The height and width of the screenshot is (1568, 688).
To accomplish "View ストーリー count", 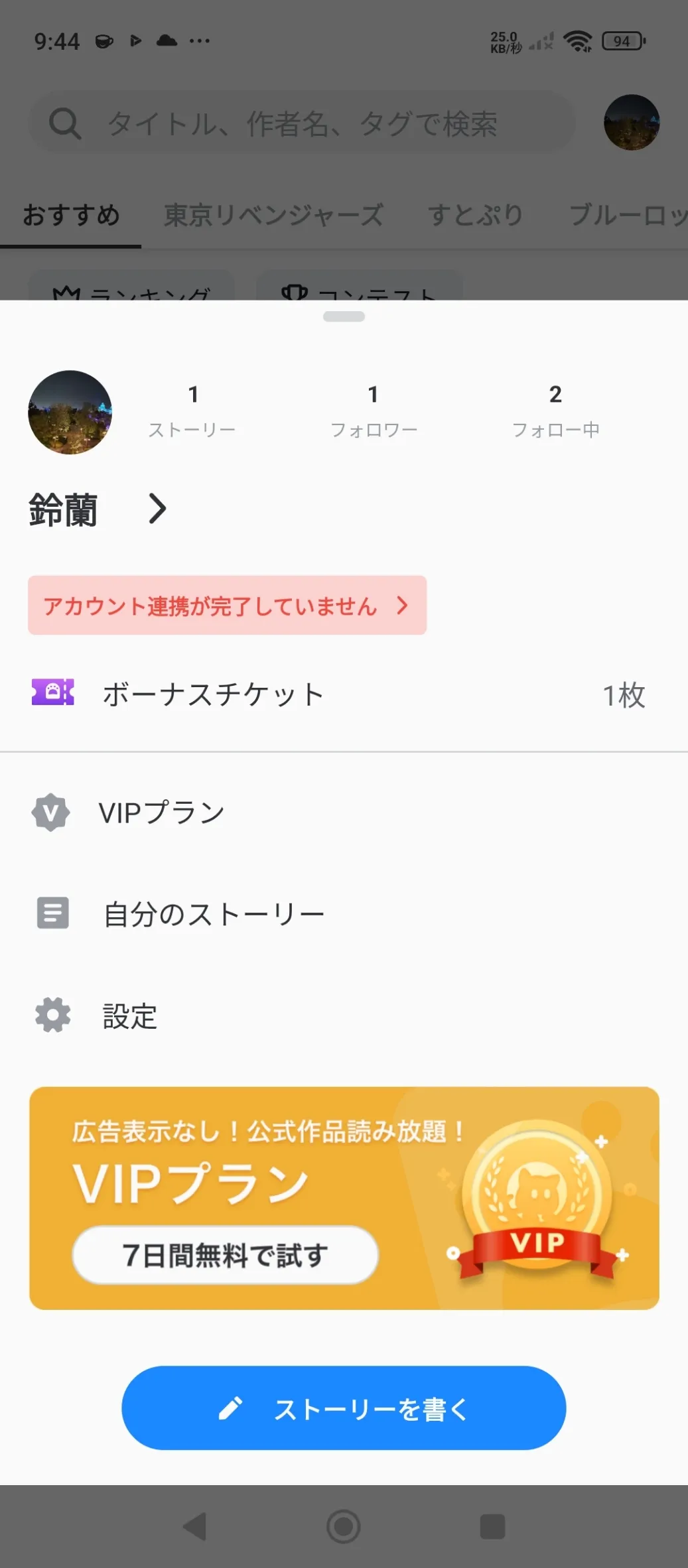I will coord(192,411).
